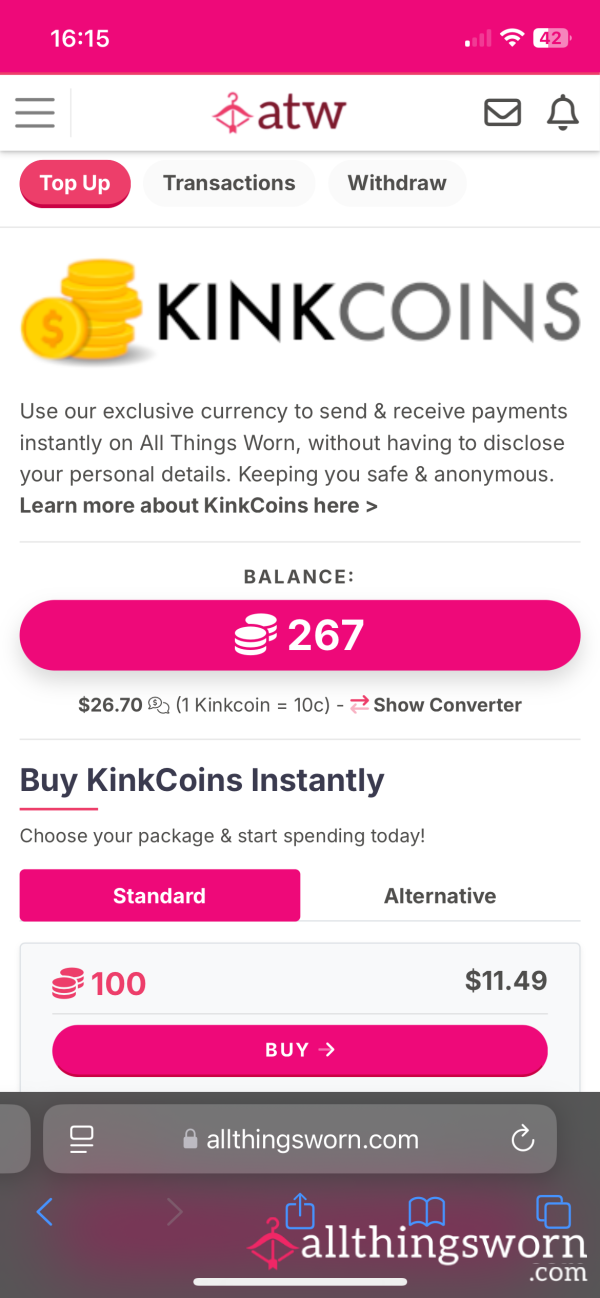Tap the 267 balance button
The width and height of the screenshot is (600, 1298).
[300, 635]
